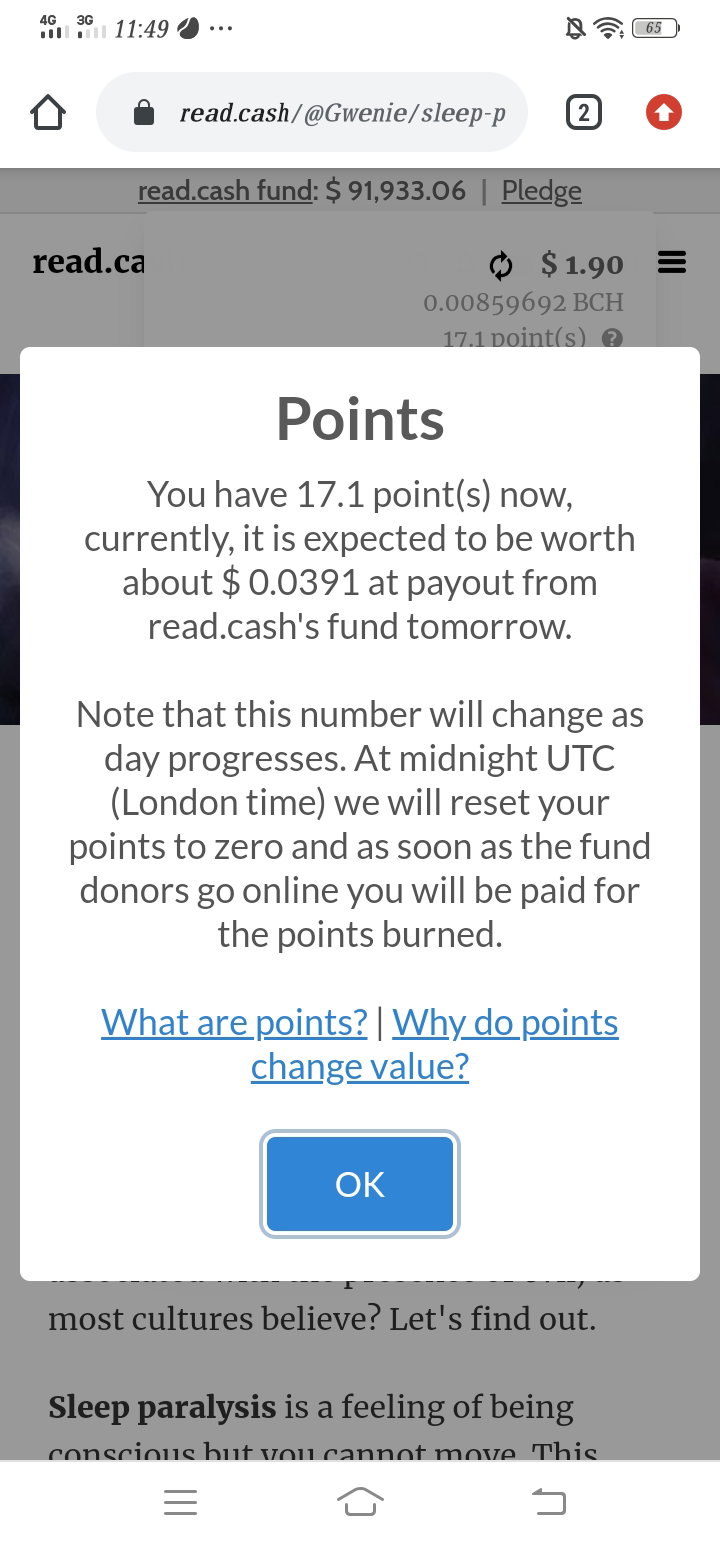Tap the red upload arrow icon
This screenshot has height=1544, width=720.
click(664, 113)
